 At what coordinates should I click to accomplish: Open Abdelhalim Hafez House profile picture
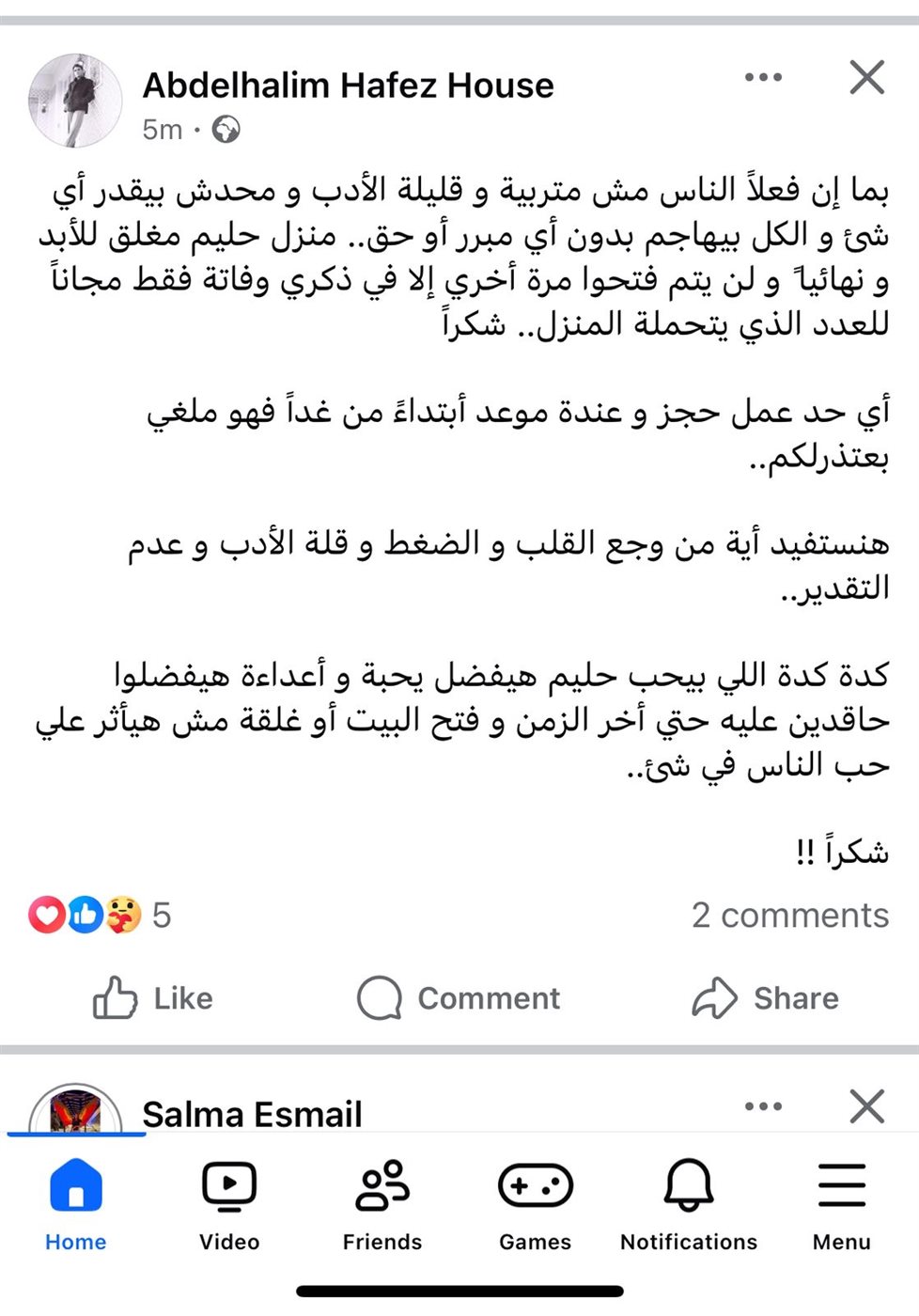(x=75, y=101)
